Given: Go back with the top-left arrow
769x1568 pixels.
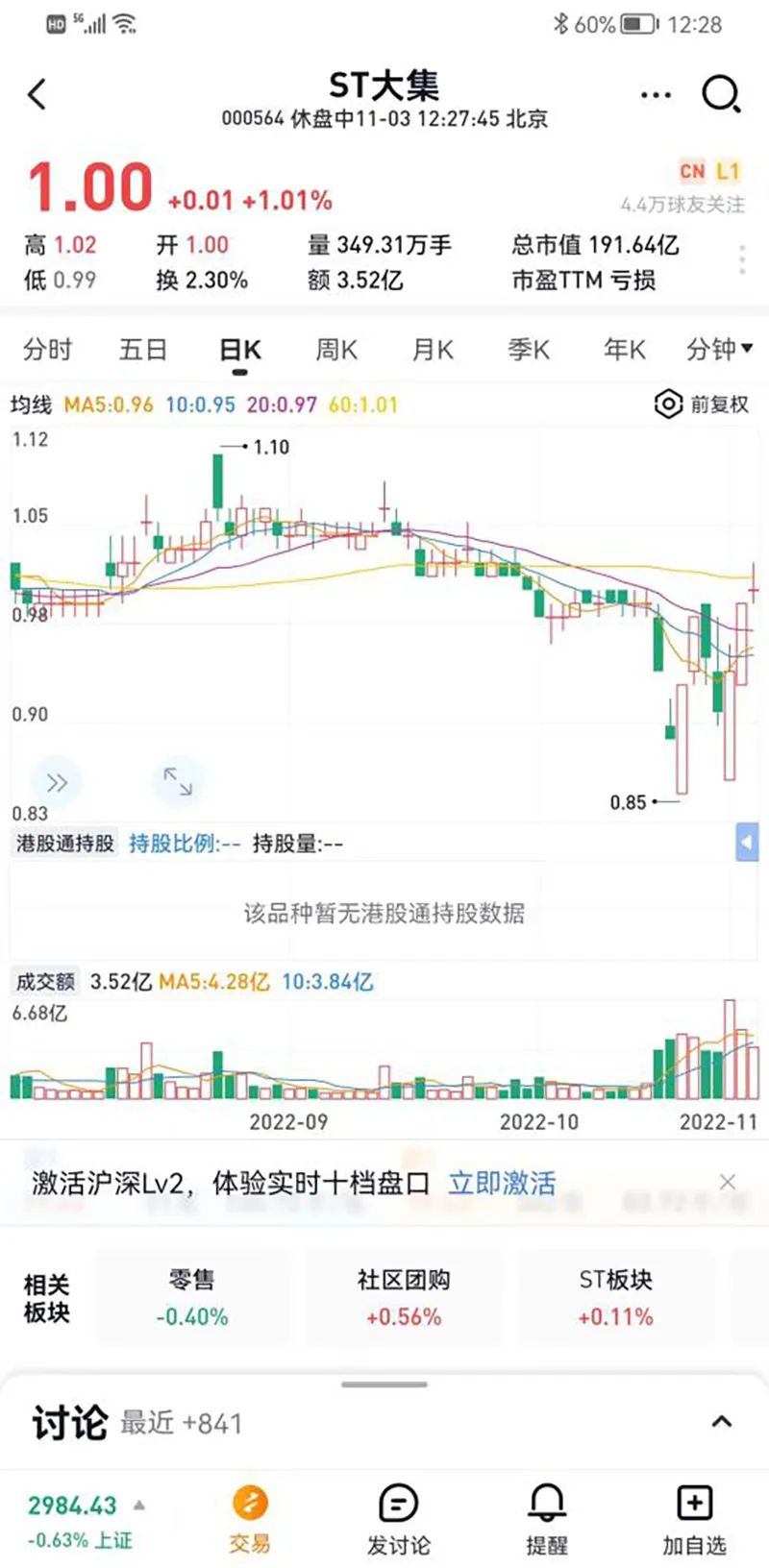Looking at the screenshot, I should click(37, 94).
